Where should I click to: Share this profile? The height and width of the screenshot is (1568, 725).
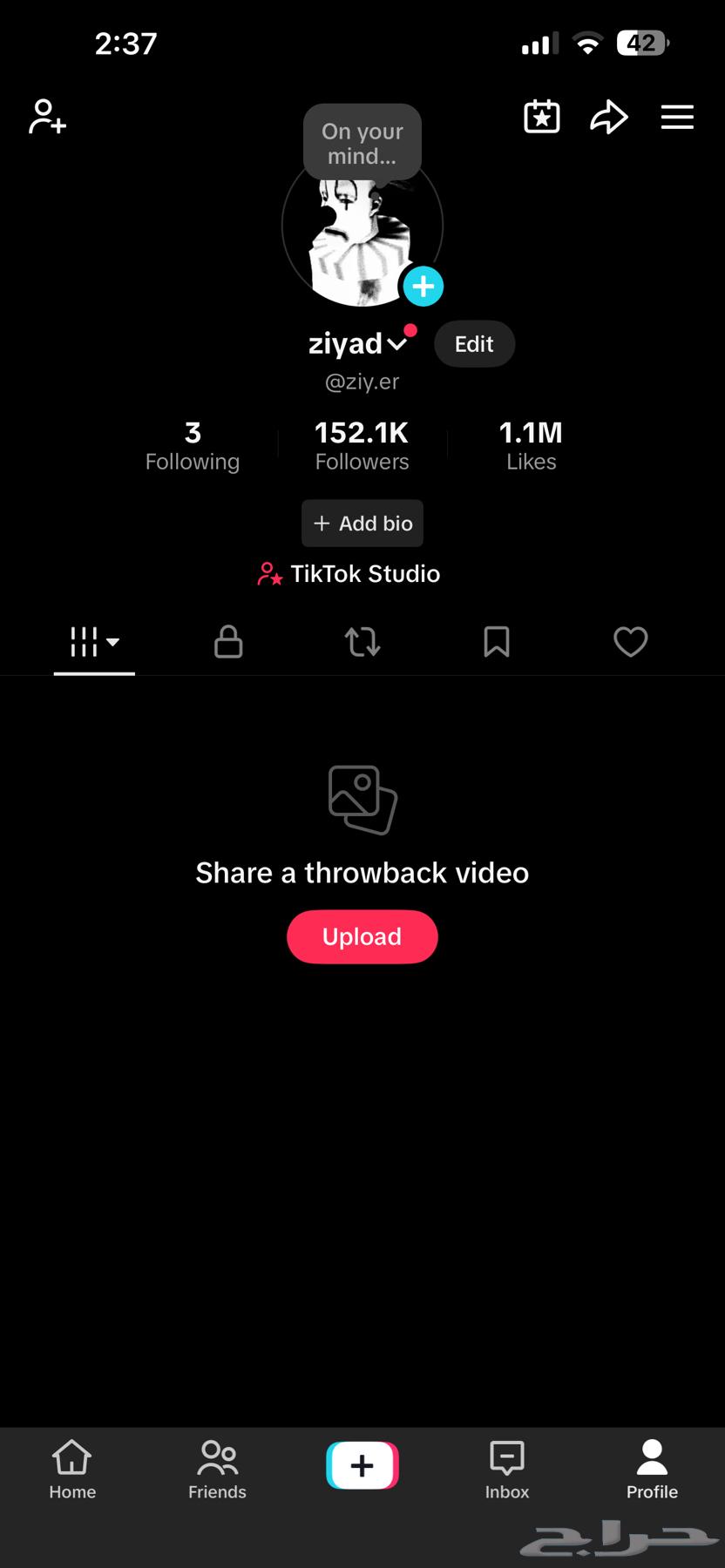click(608, 117)
